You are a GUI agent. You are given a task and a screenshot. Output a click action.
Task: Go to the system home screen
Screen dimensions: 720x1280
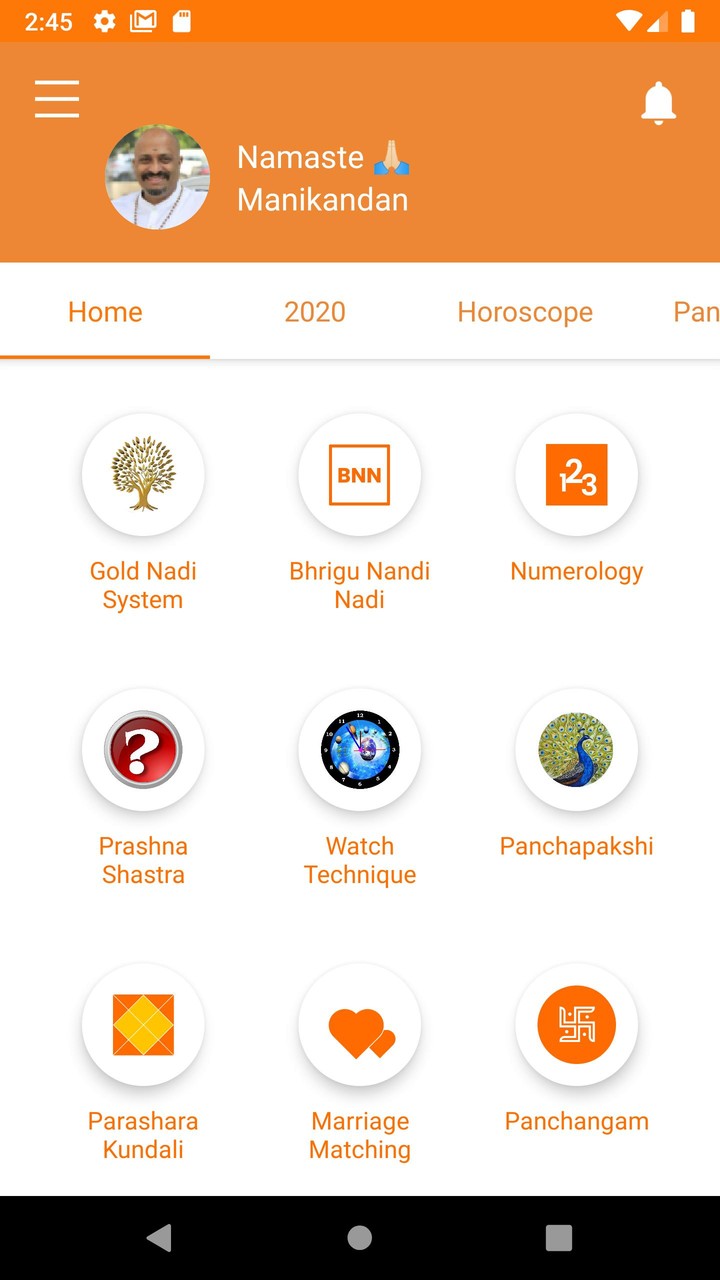(359, 1238)
